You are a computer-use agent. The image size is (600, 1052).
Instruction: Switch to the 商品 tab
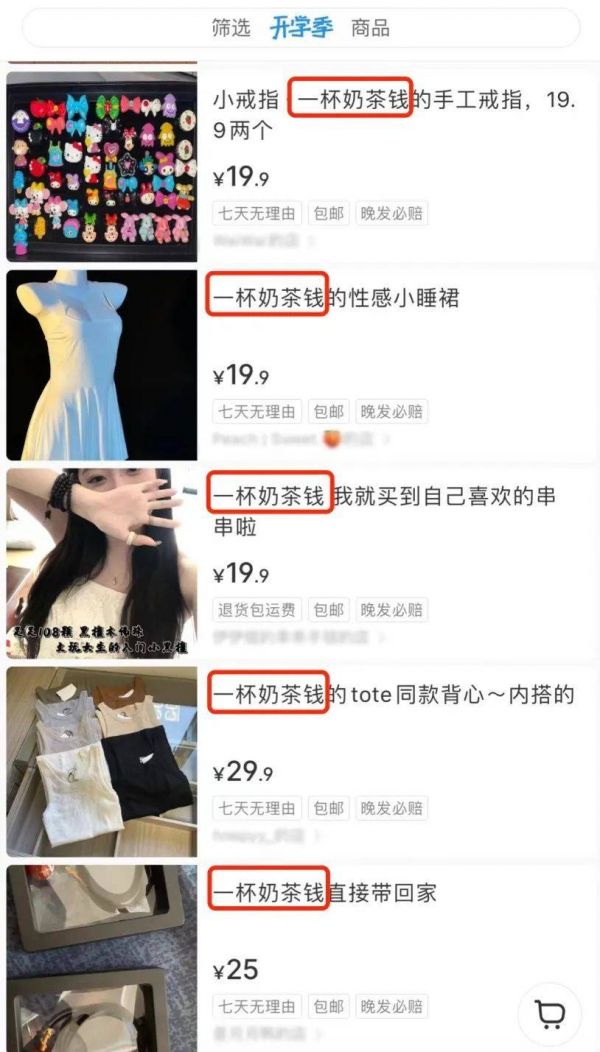click(370, 28)
